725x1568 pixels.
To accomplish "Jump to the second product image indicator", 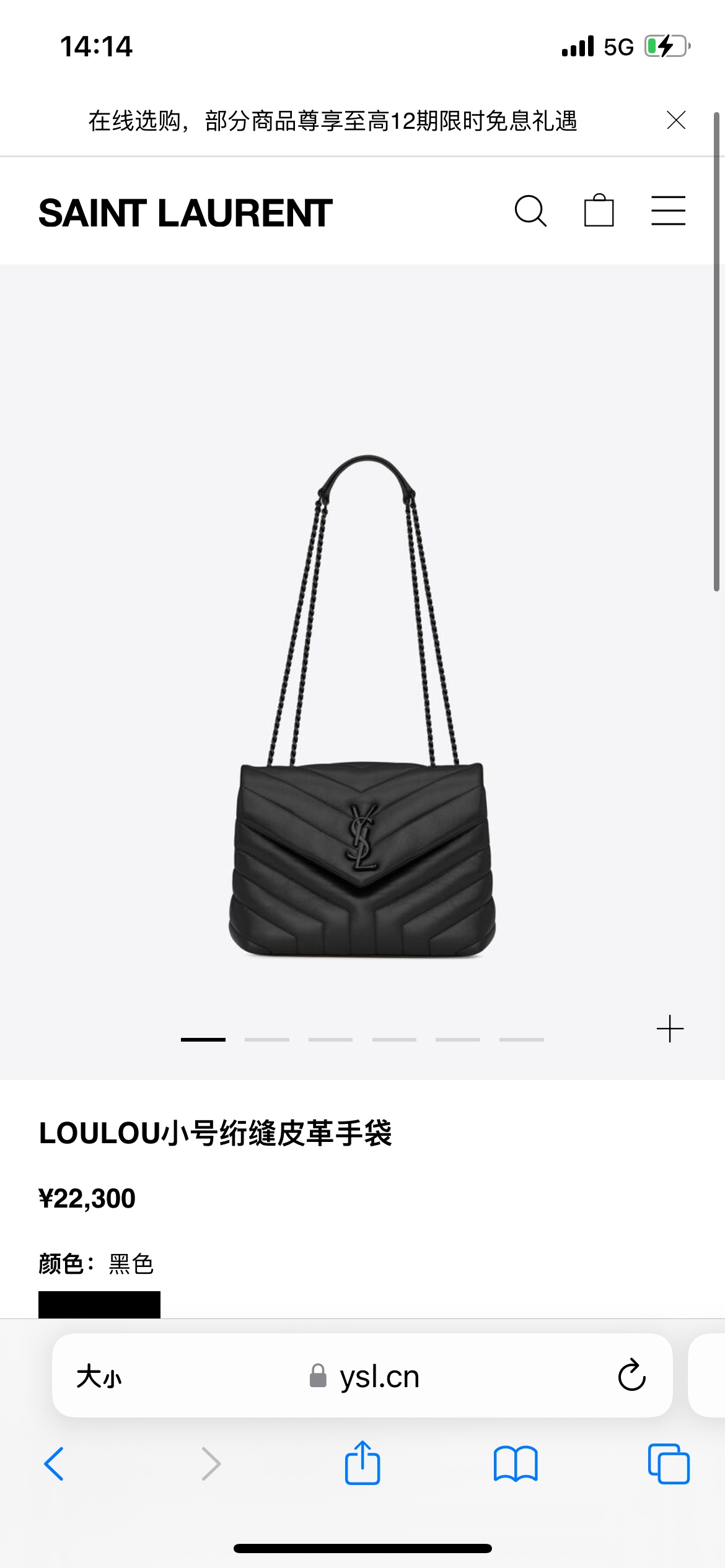I will [266, 1039].
